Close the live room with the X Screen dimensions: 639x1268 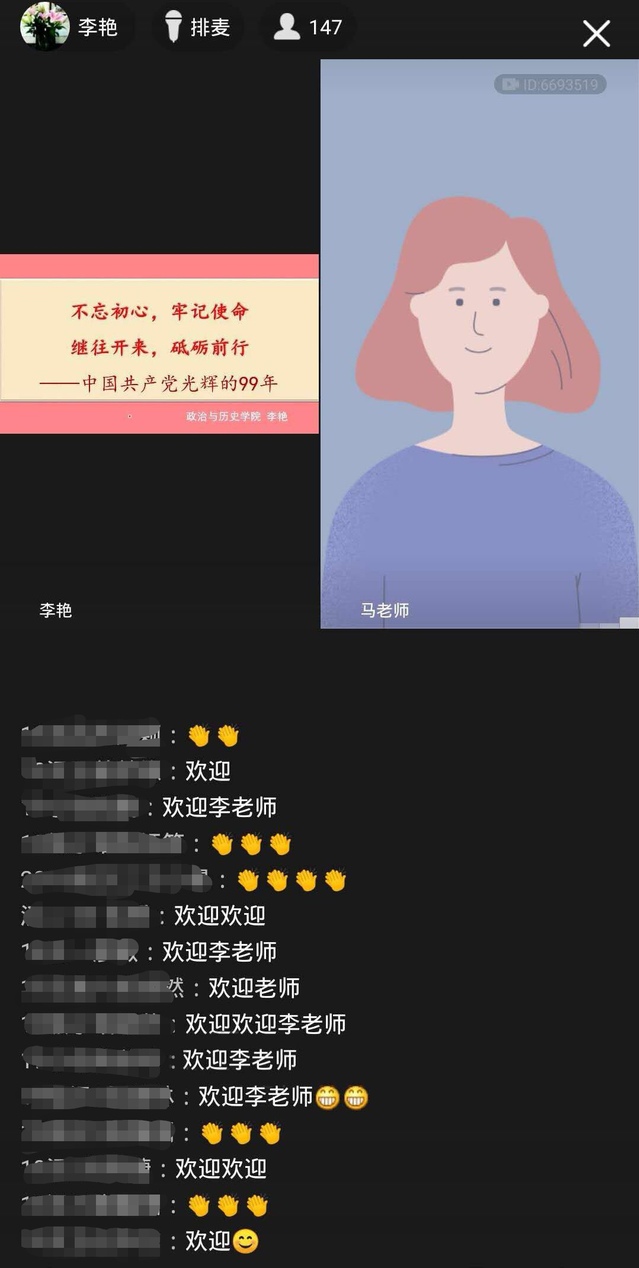coord(596,34)
